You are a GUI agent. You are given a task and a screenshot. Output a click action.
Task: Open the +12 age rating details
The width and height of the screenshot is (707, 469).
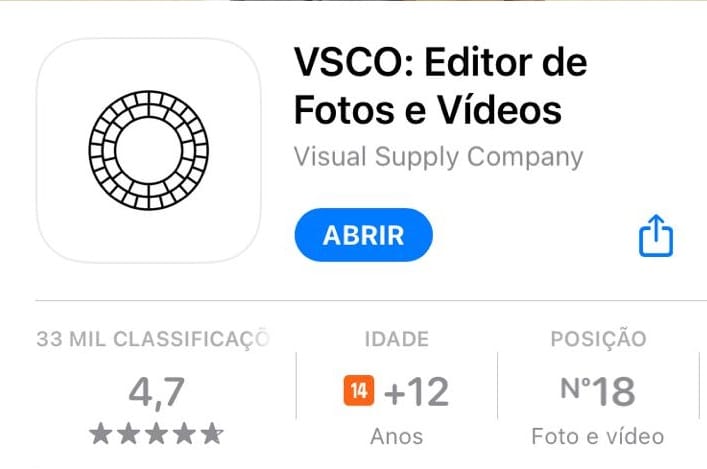(x=396, y=390)
